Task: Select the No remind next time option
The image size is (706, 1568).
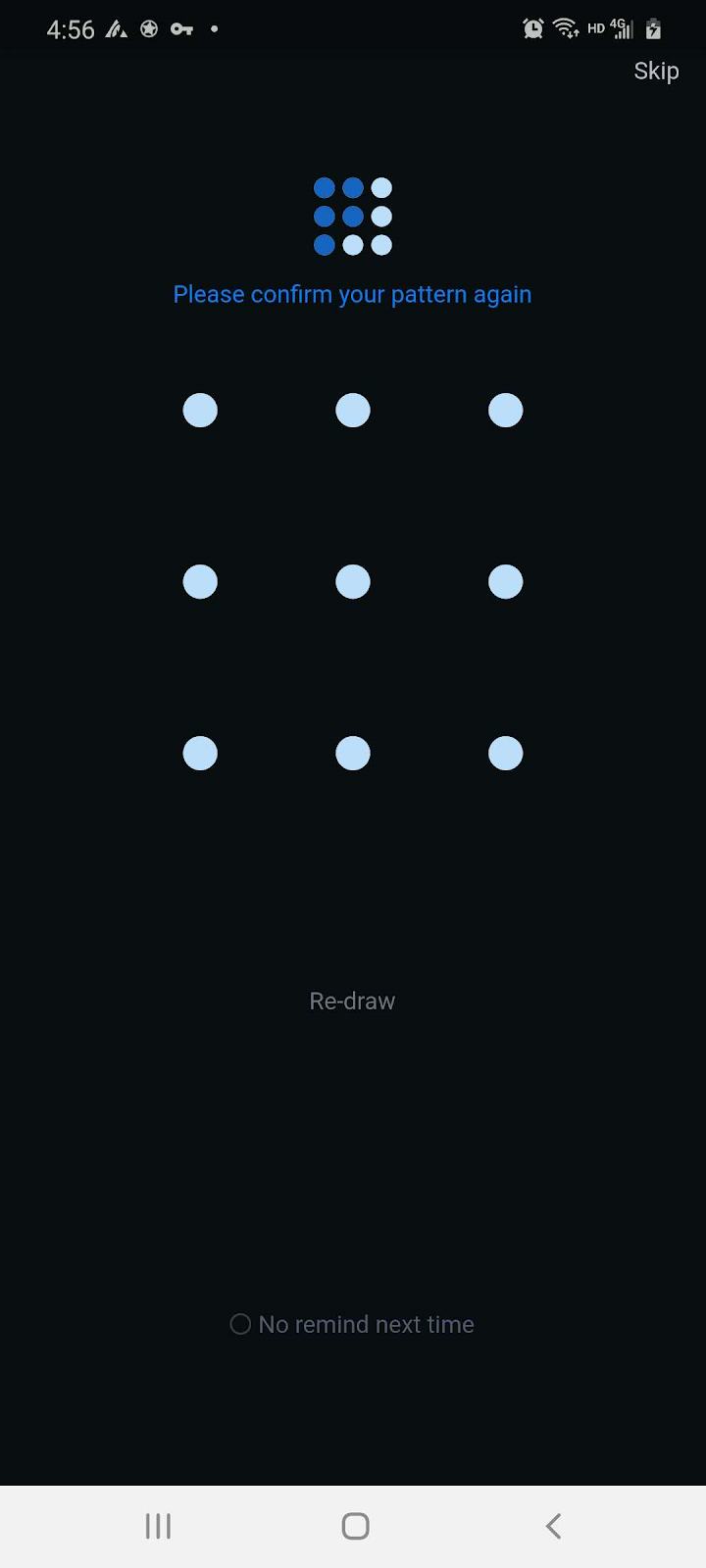Action: (352, 1324)
